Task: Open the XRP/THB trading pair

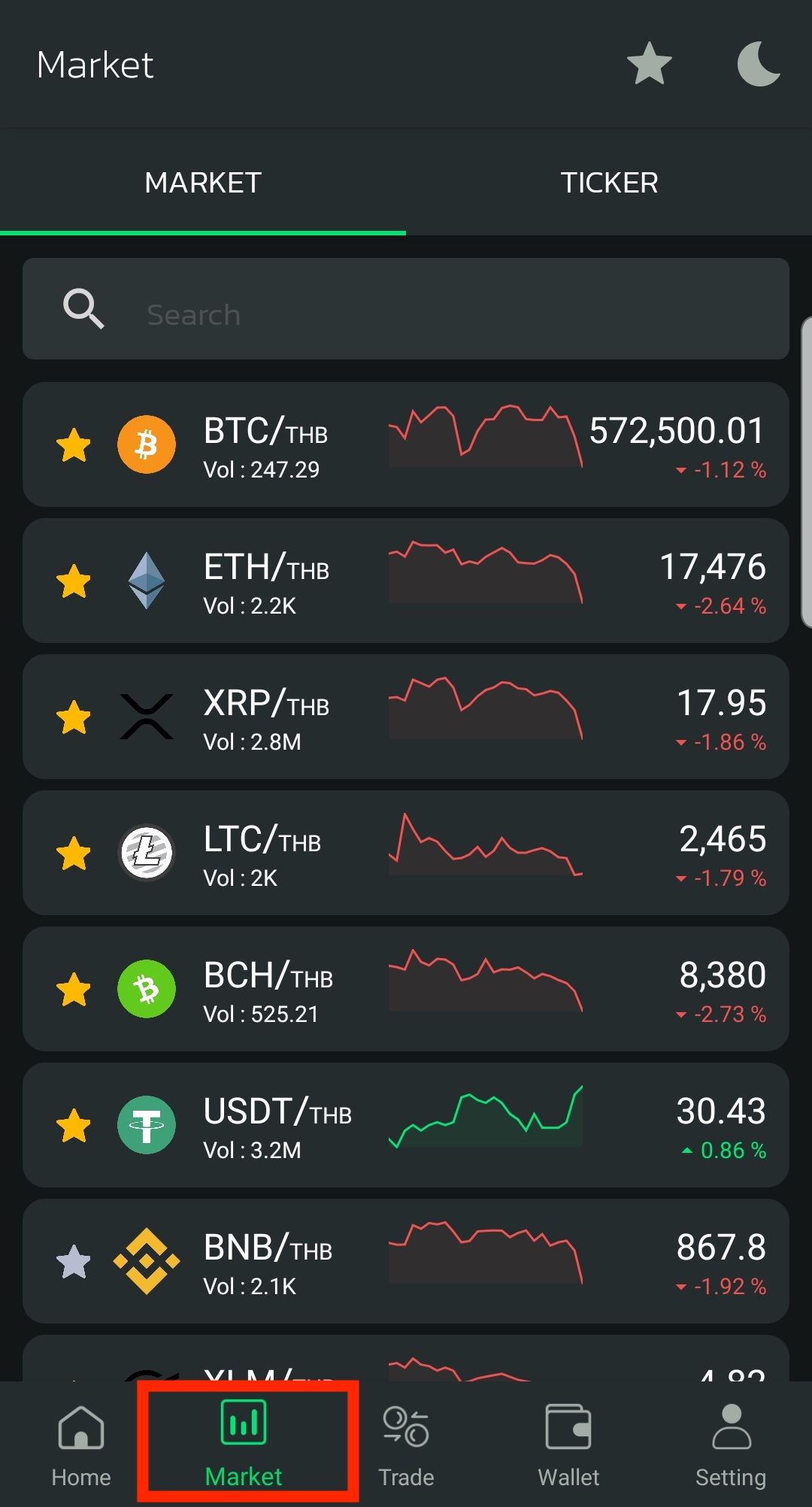Action: click(406, 716)
